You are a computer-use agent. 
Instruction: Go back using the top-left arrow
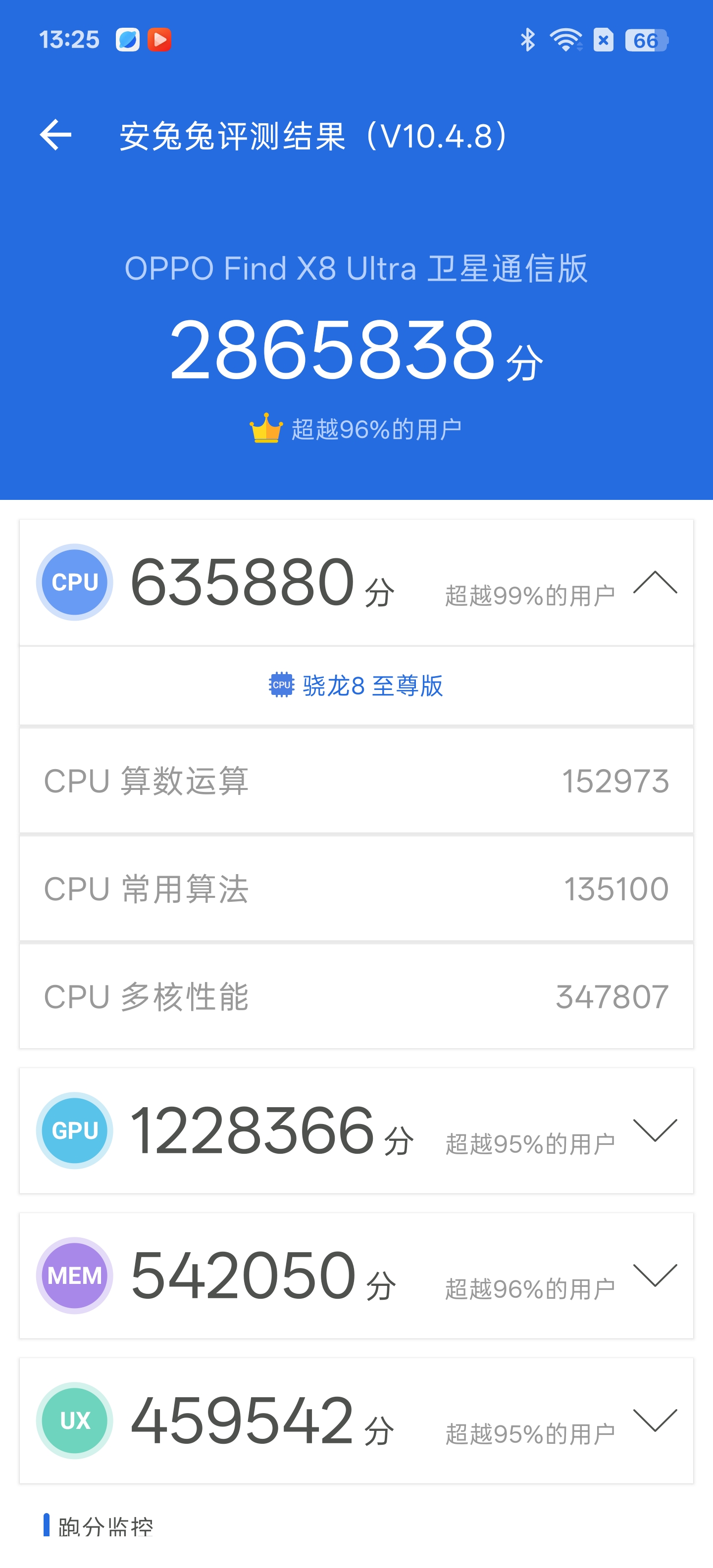pos(55,135)
